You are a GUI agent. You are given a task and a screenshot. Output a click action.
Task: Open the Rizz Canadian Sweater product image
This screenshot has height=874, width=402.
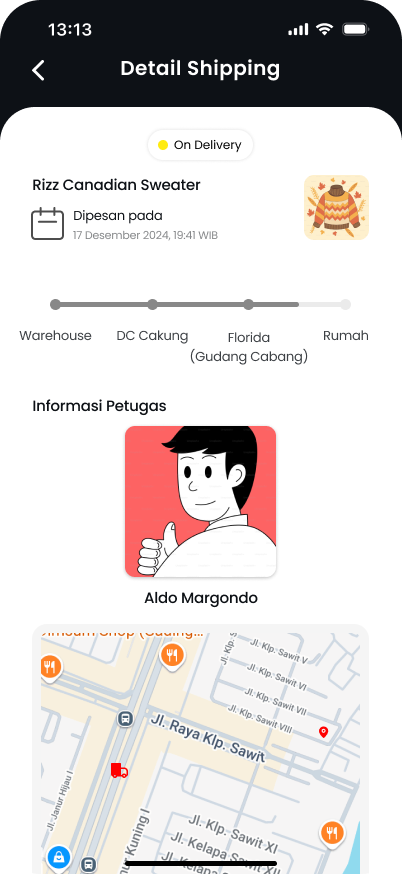[336, 207]
